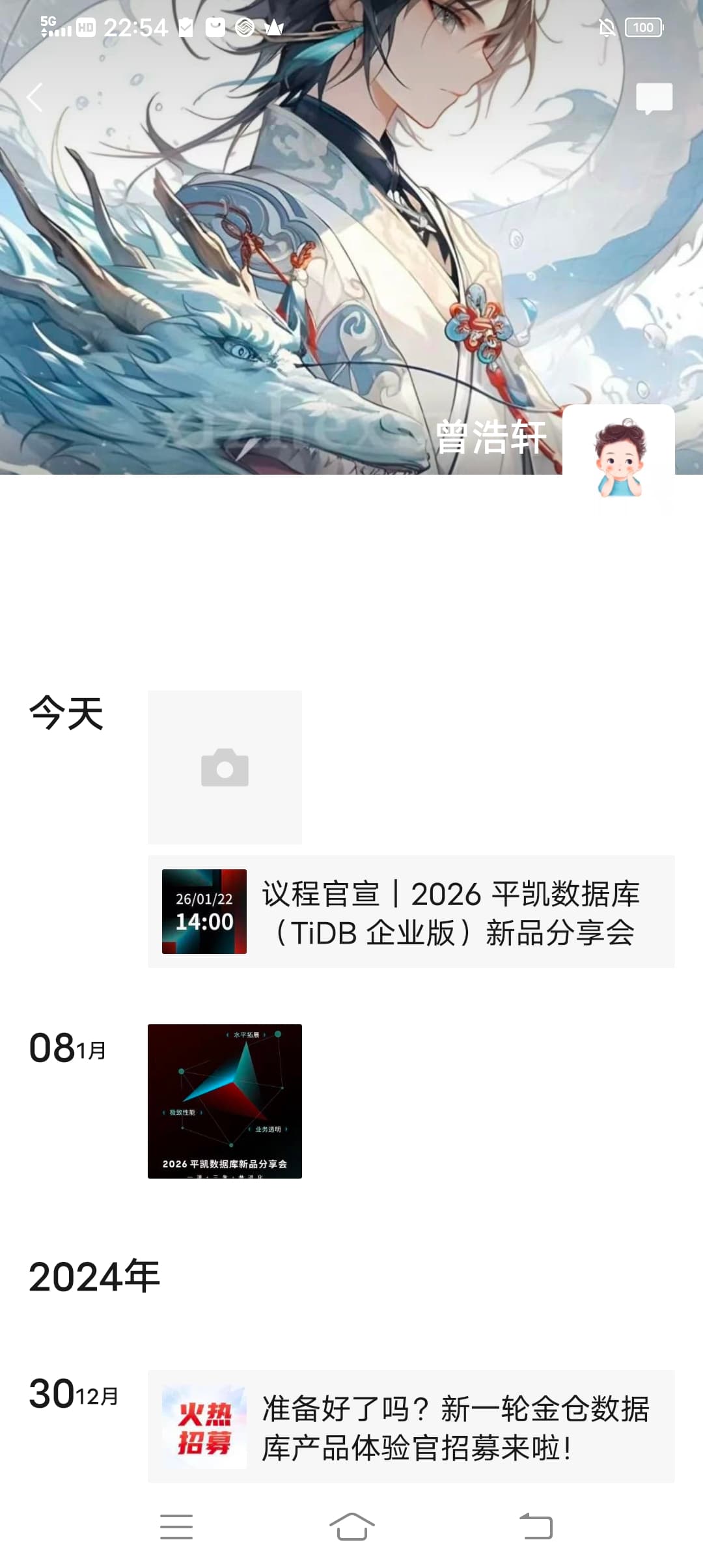Go to the system home screen
The image size is (703, 1568).
click(351, 1526)
